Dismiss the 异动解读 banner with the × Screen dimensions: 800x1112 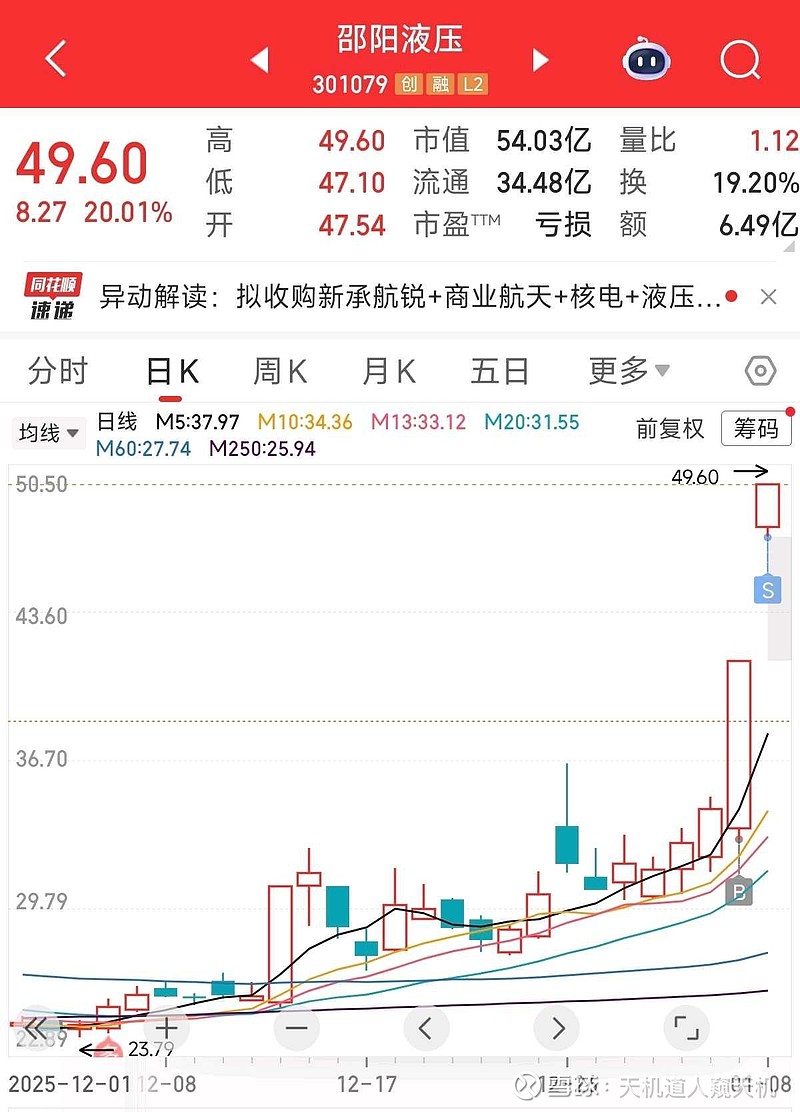pos(768,296)
